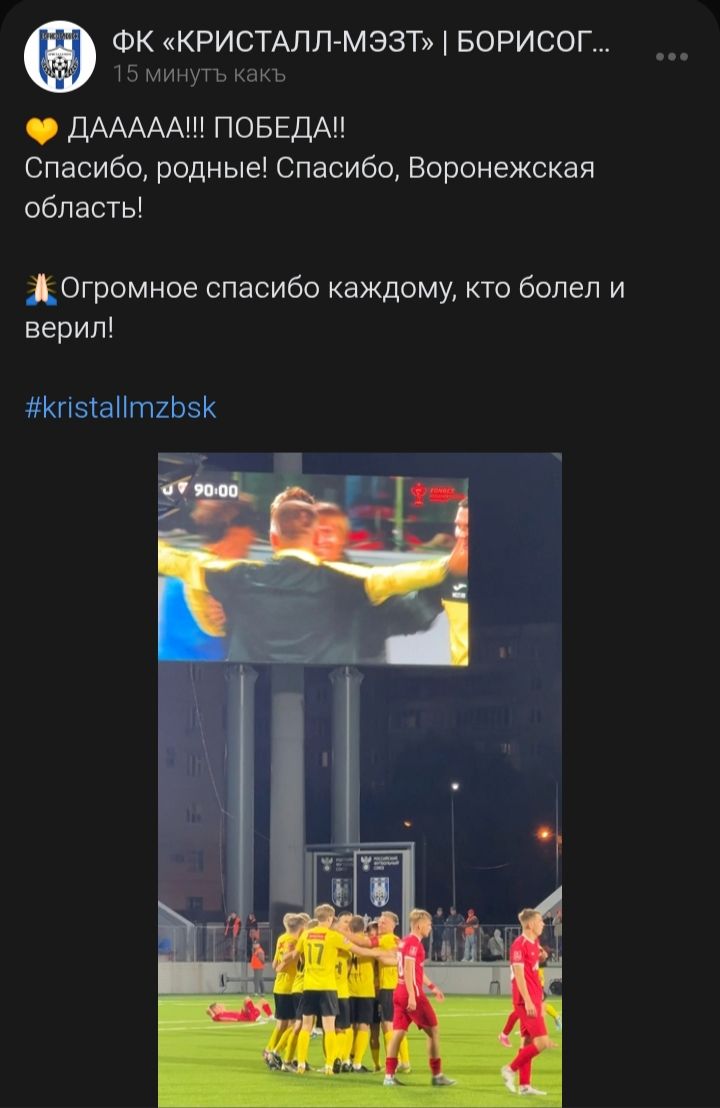The image size is (720, 1108).
Task: Open the #kristallmzbsk hashtag
Action: point(120,408)
